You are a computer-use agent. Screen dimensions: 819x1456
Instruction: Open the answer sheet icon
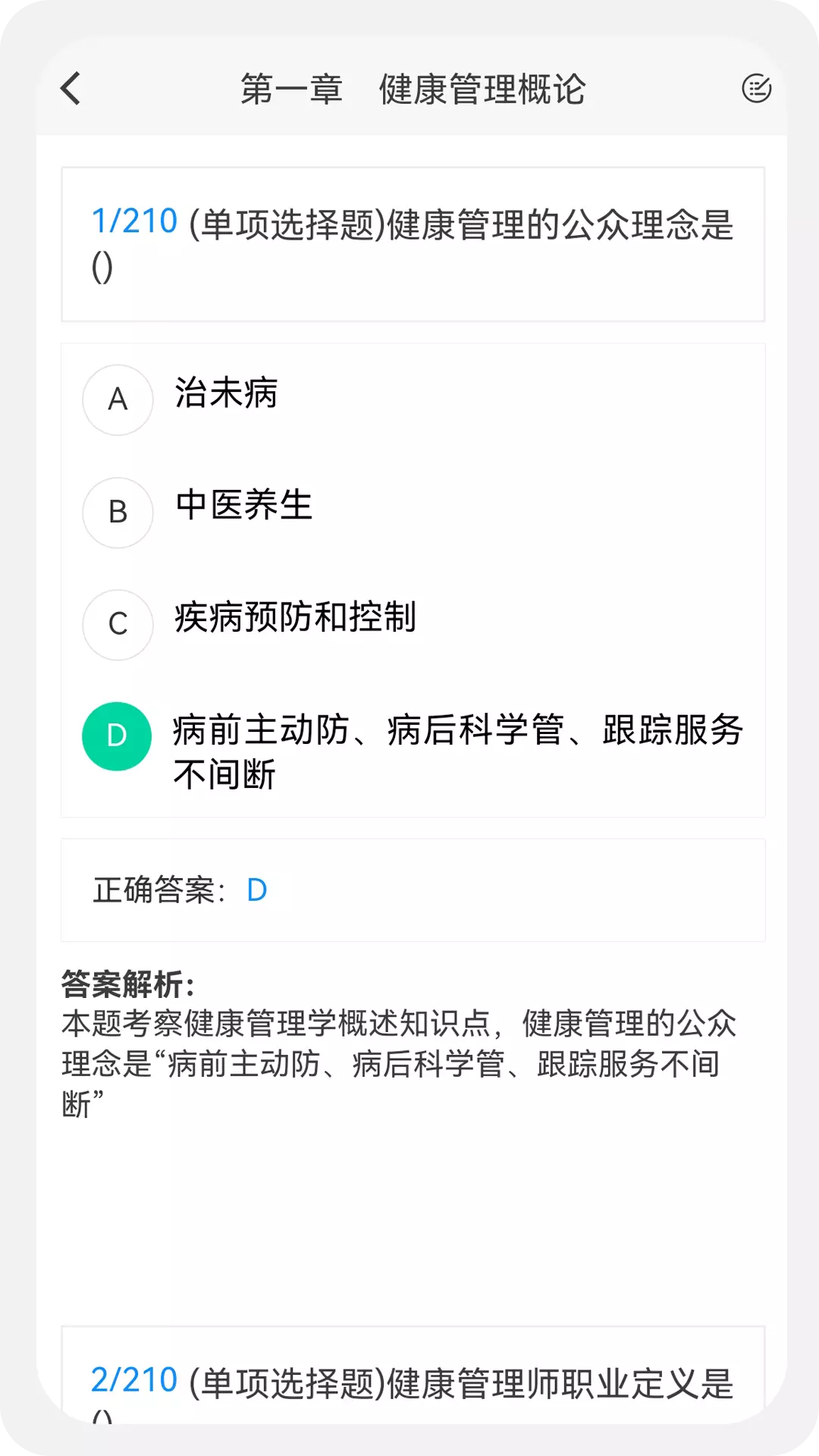click(x=756, y=89)
